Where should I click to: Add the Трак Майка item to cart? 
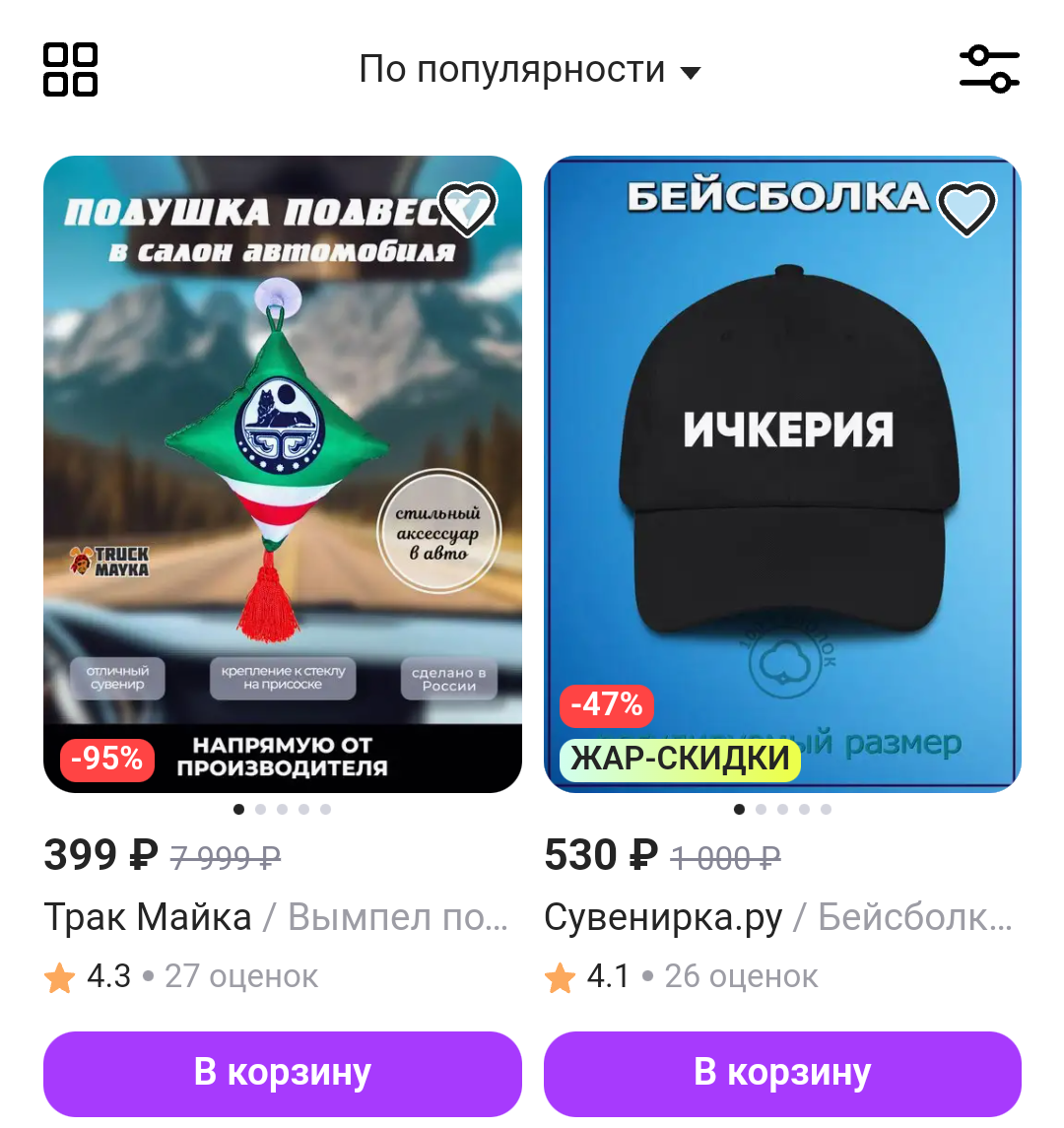[283, 1073]
